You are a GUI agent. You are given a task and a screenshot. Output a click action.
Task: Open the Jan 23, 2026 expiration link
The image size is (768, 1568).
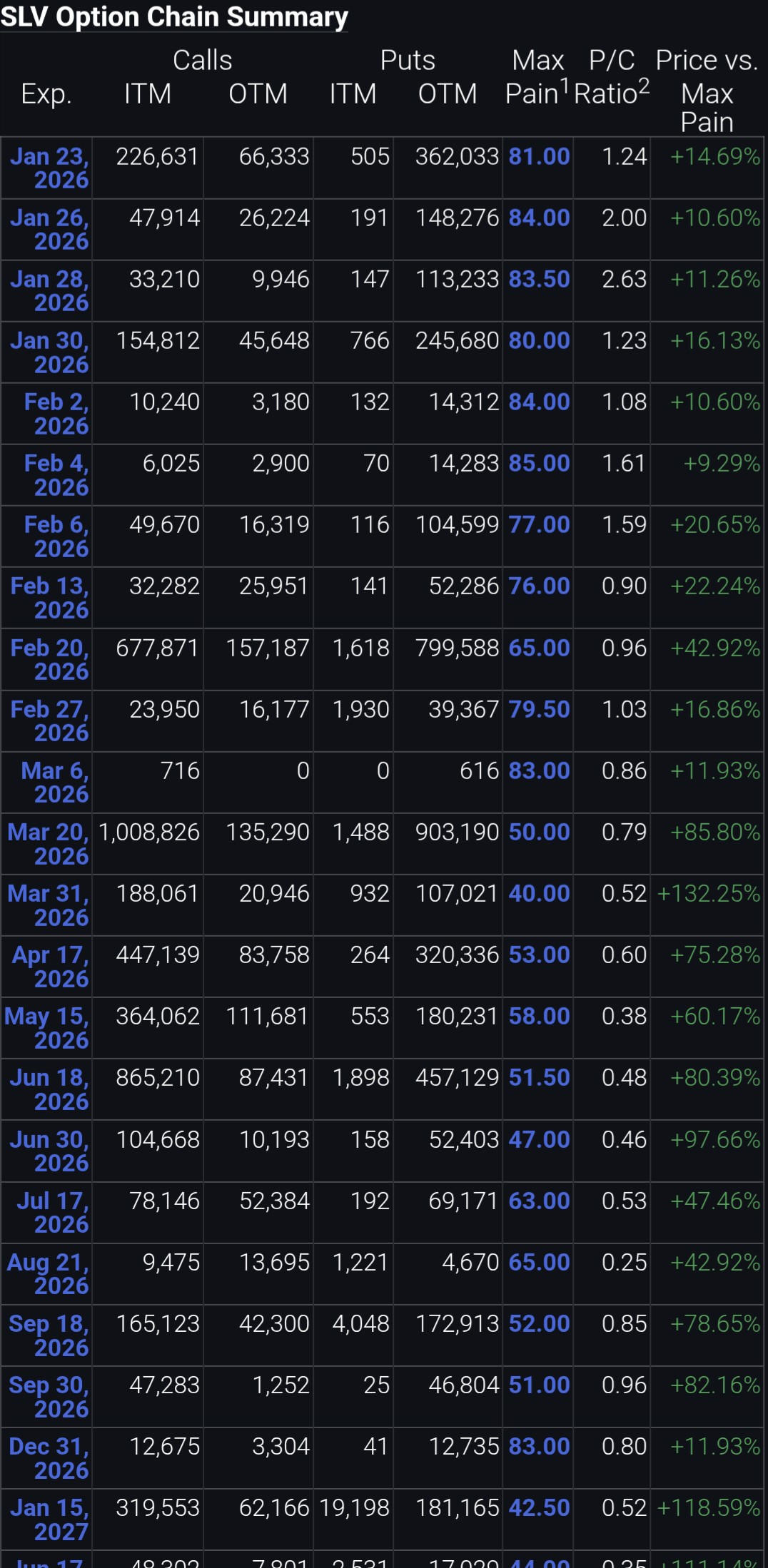click(49, 168)
